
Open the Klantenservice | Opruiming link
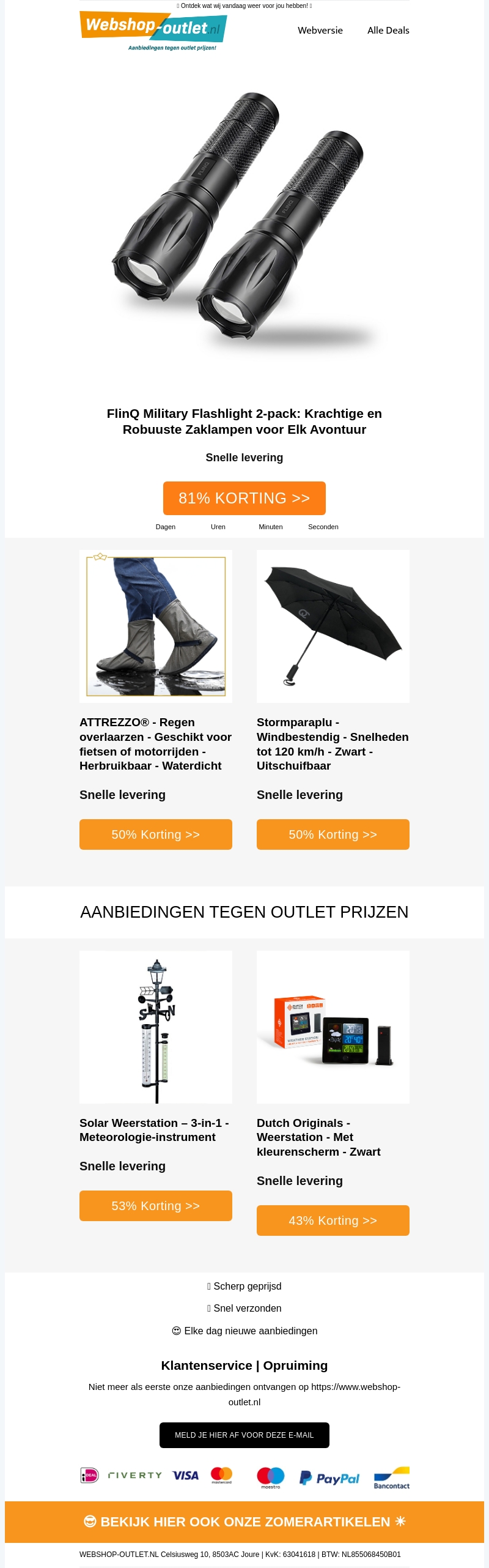(244, 1365)
